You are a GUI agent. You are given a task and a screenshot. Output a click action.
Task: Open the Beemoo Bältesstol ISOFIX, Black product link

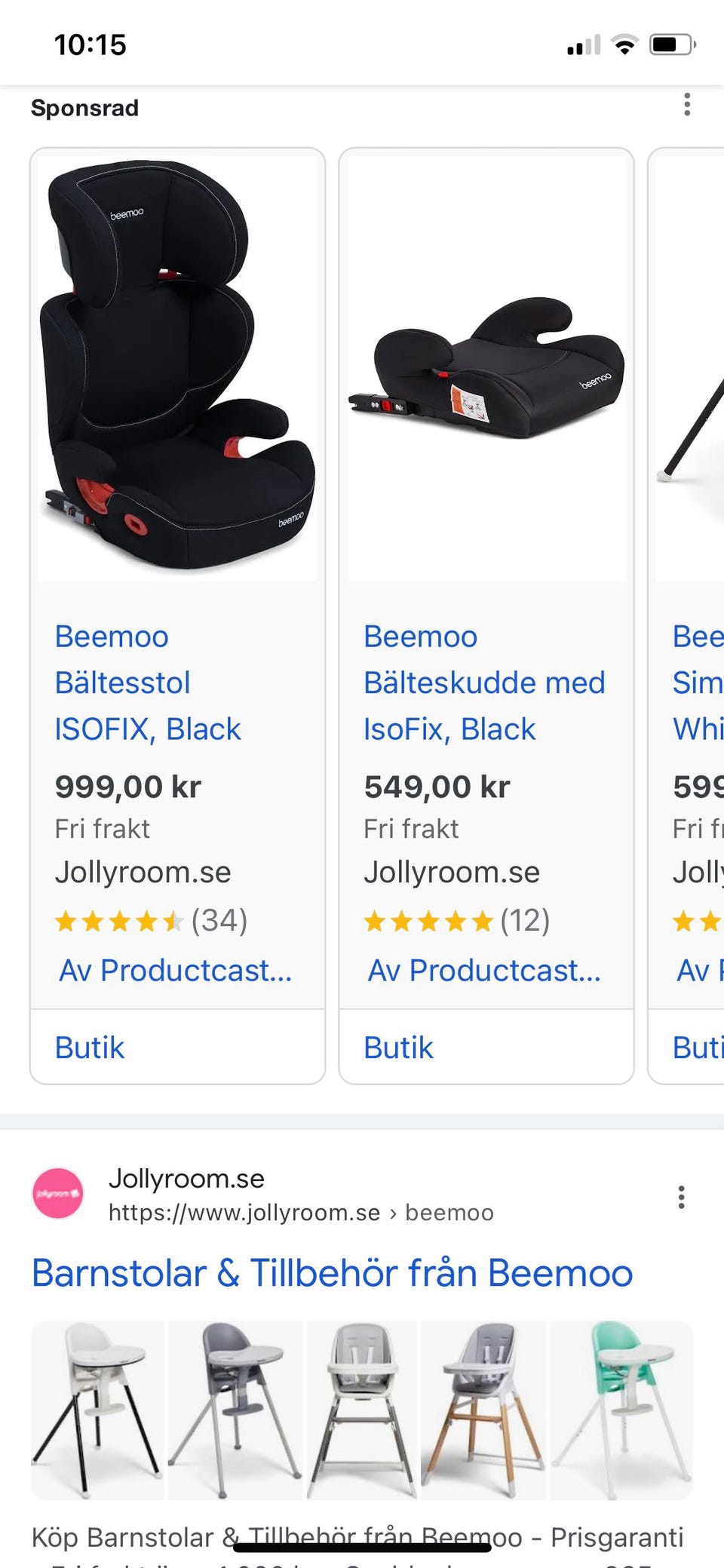tap(147, 683)
